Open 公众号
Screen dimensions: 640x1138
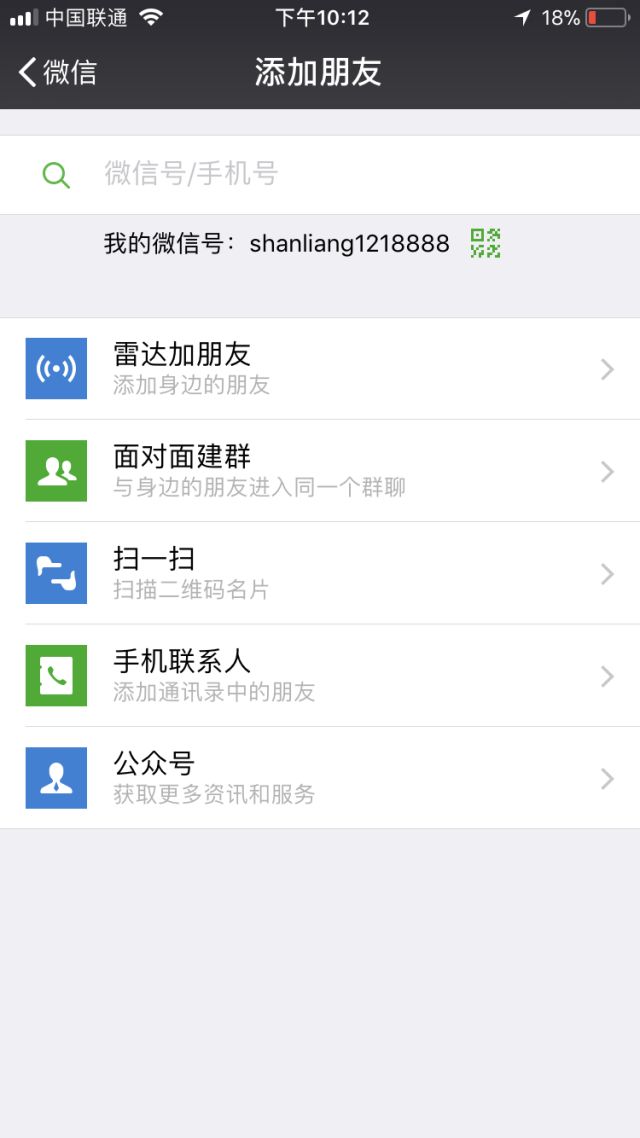(x=320, y=778)
